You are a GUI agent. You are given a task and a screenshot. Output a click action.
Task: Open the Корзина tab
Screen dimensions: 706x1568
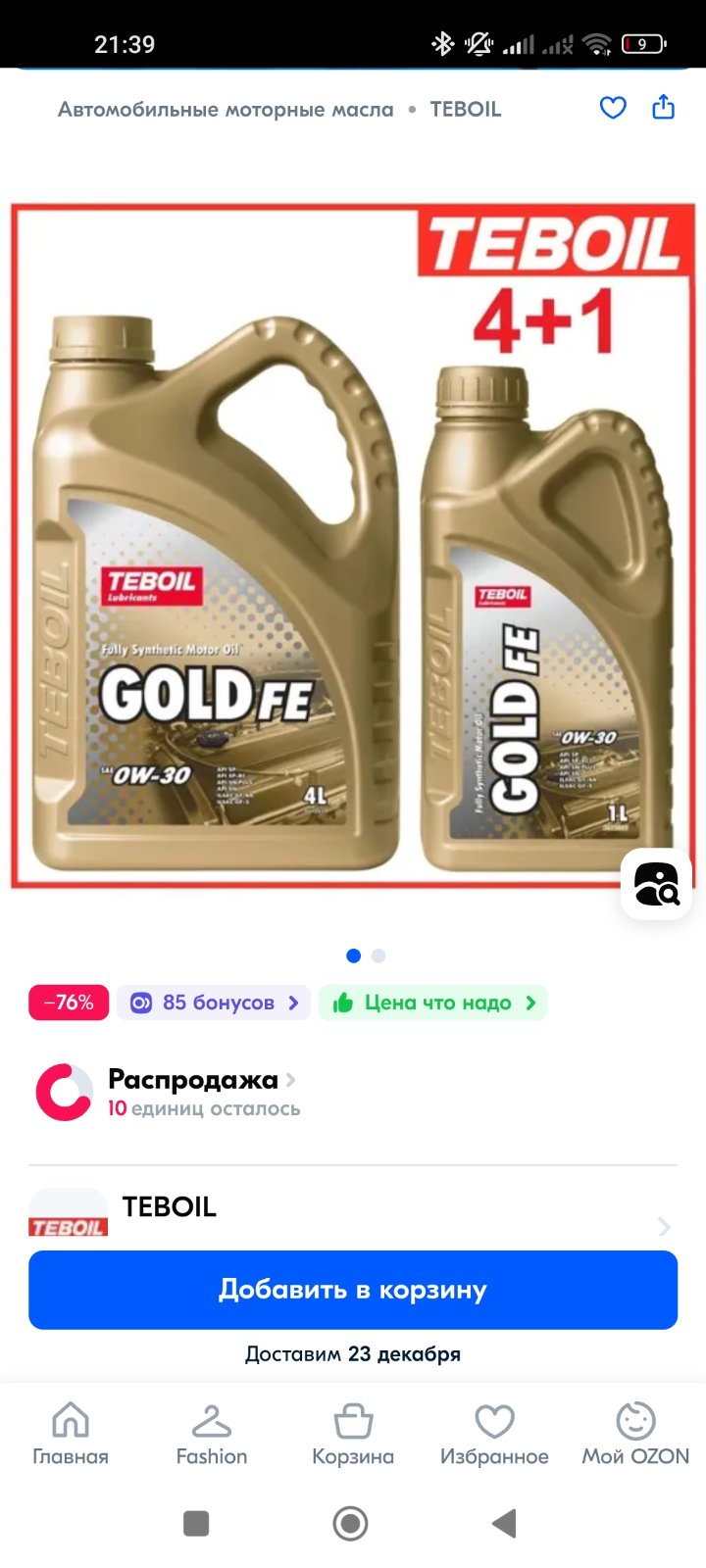coord(353,1434)
